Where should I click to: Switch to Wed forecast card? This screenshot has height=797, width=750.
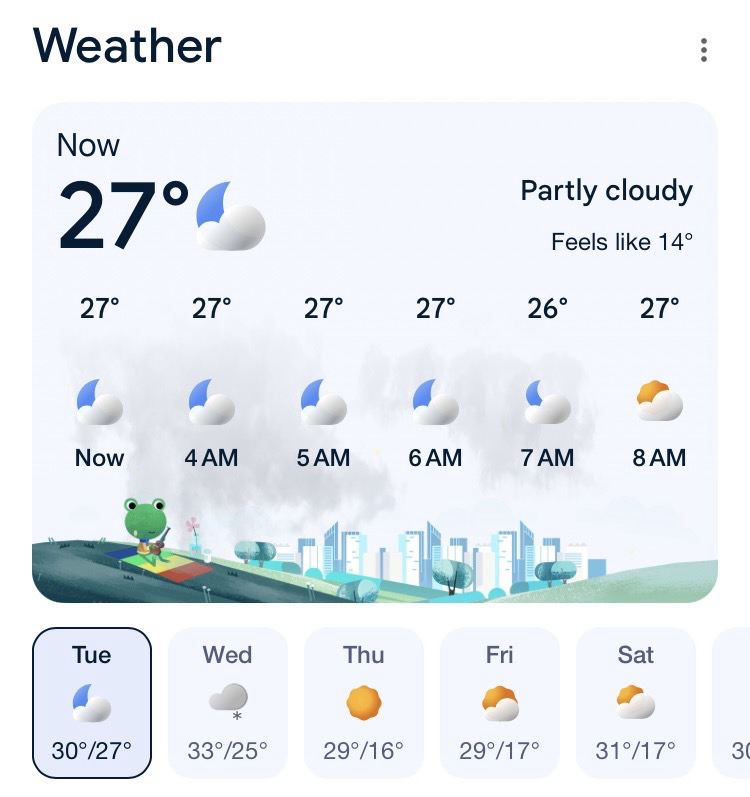pyautogui.click(x=228, y=702)
